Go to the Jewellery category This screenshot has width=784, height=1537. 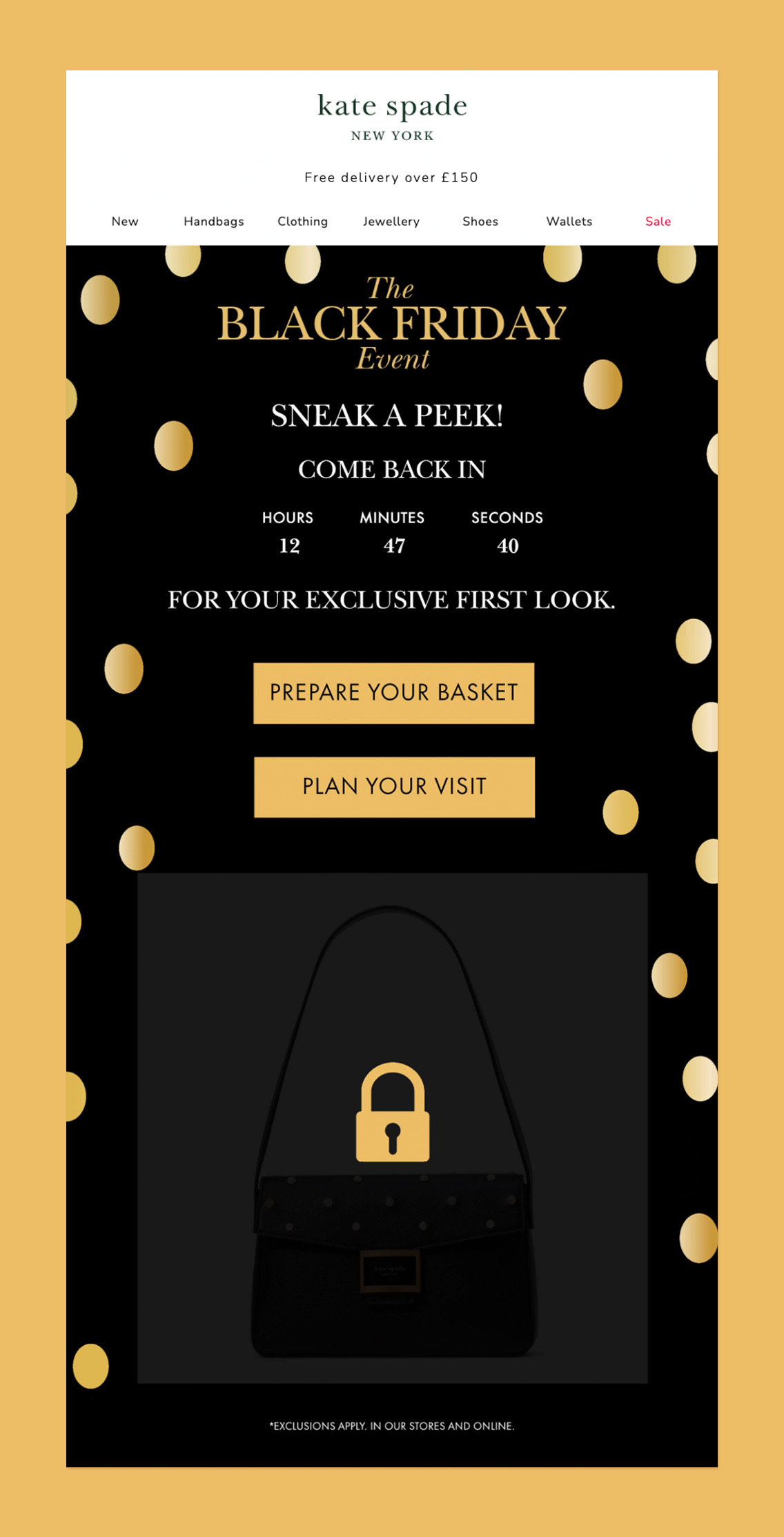(391, 222)
